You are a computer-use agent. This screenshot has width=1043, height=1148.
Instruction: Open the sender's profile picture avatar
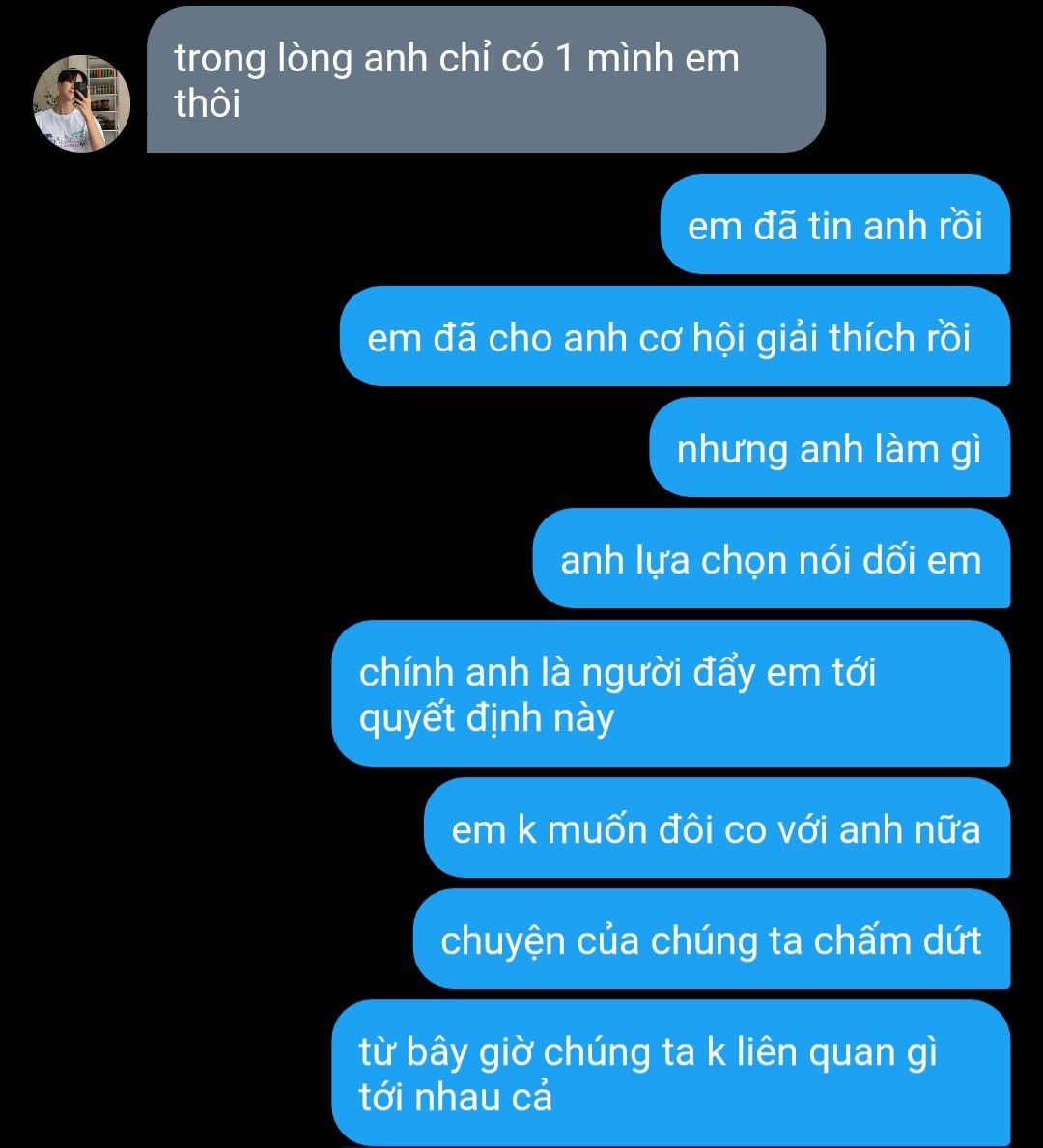82,103
